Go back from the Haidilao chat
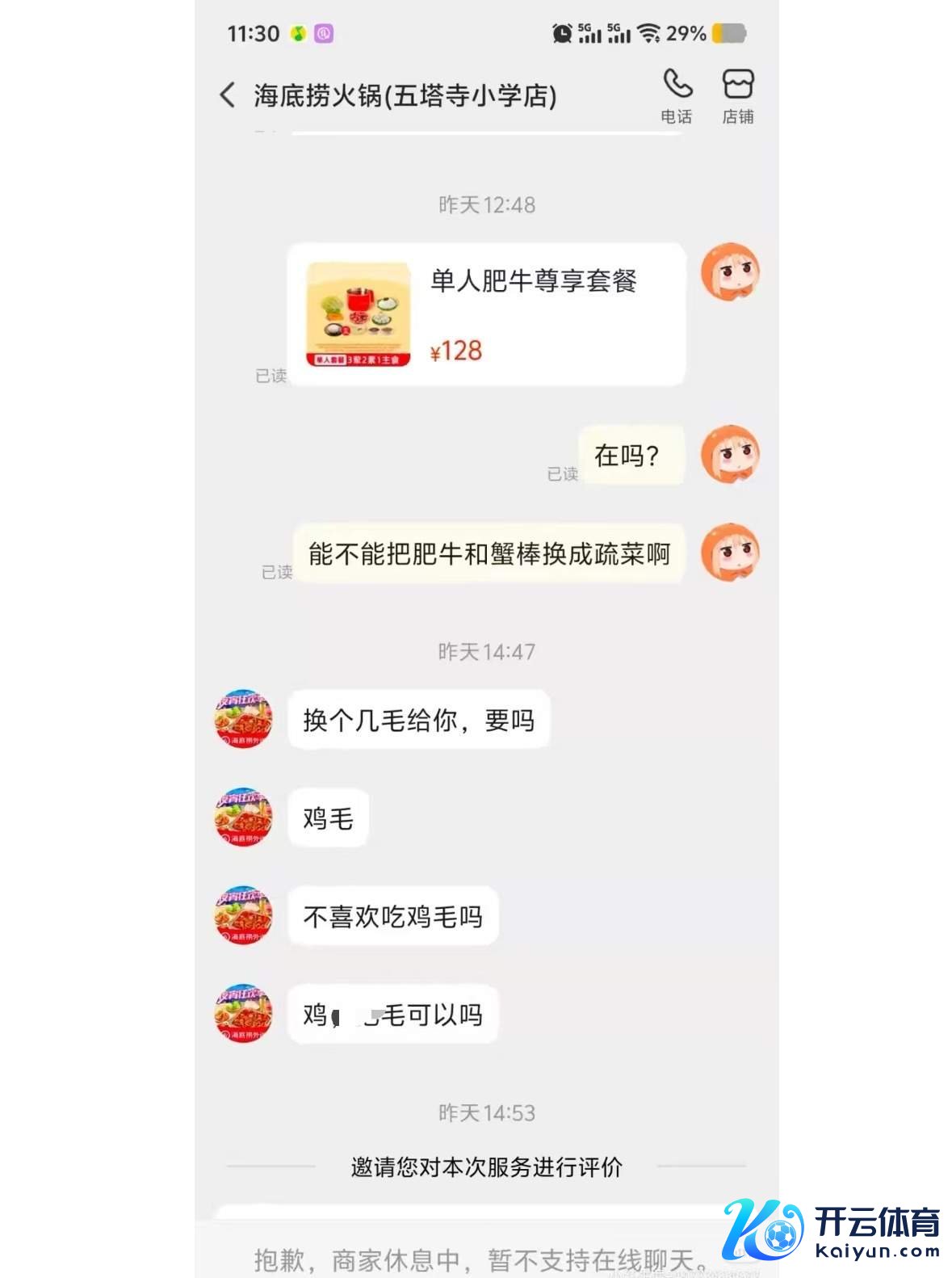 (x=228, y=95)
